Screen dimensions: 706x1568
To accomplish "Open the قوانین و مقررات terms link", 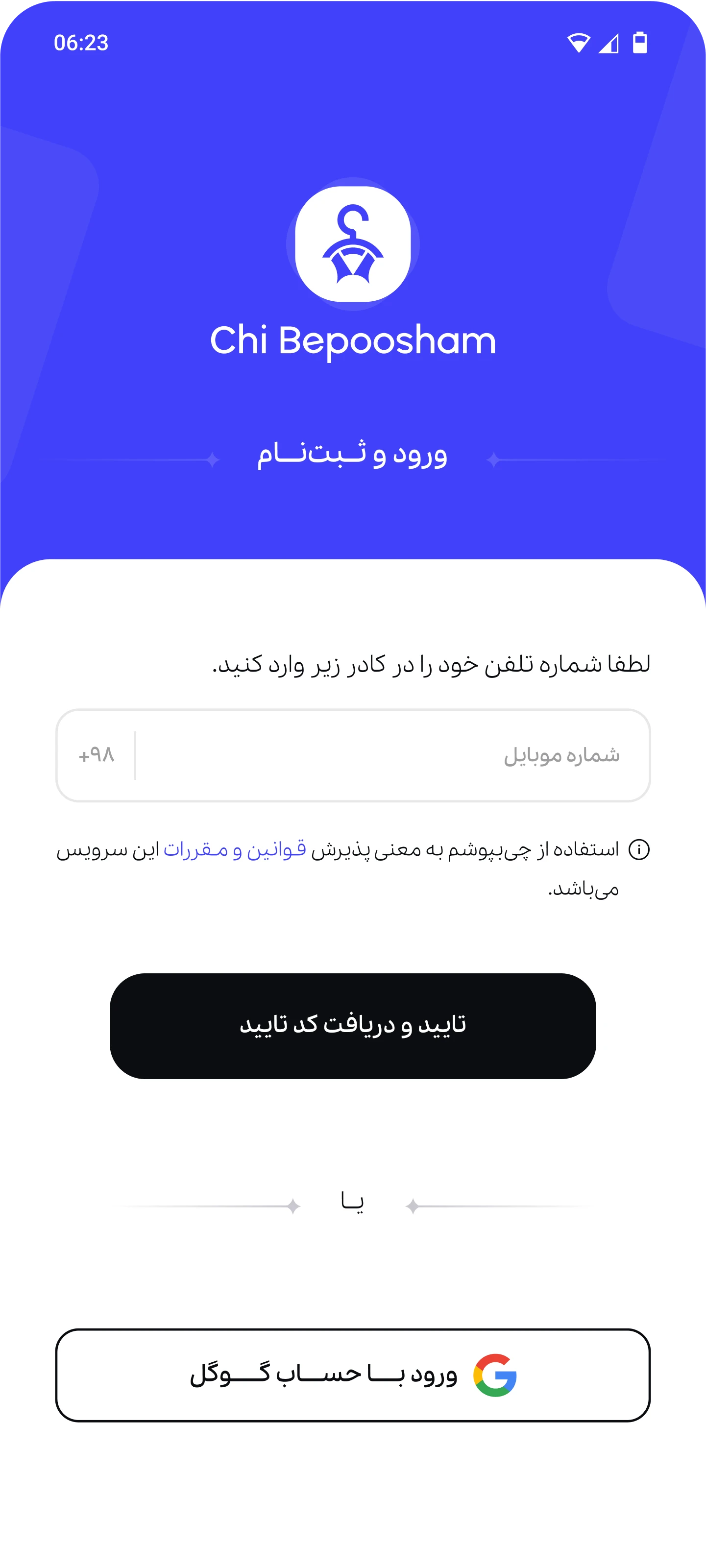I will click(x=235, y=849).
